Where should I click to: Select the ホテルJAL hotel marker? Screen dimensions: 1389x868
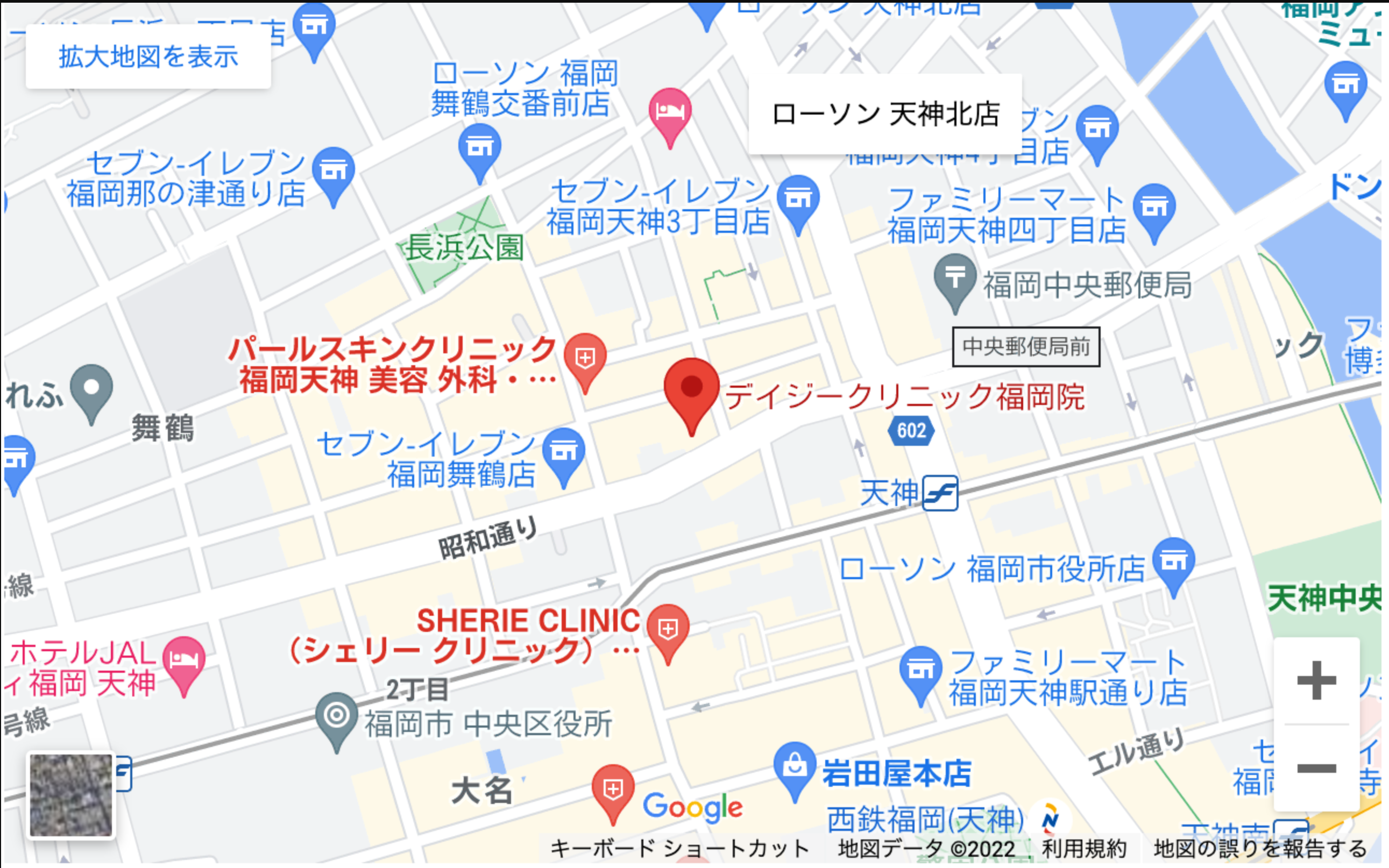tap(184, 660)
